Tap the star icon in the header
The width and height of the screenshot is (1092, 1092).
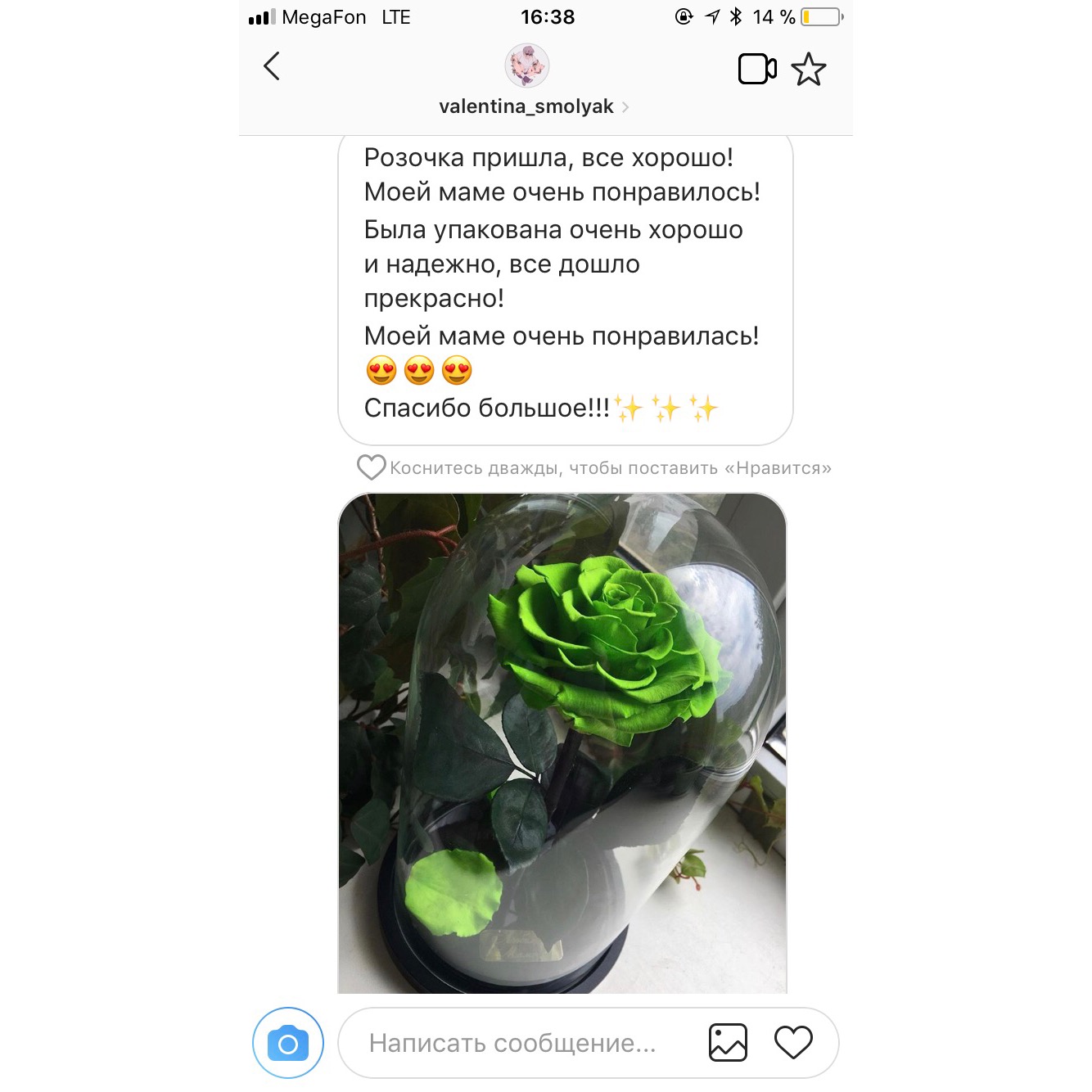coord(809,70)
